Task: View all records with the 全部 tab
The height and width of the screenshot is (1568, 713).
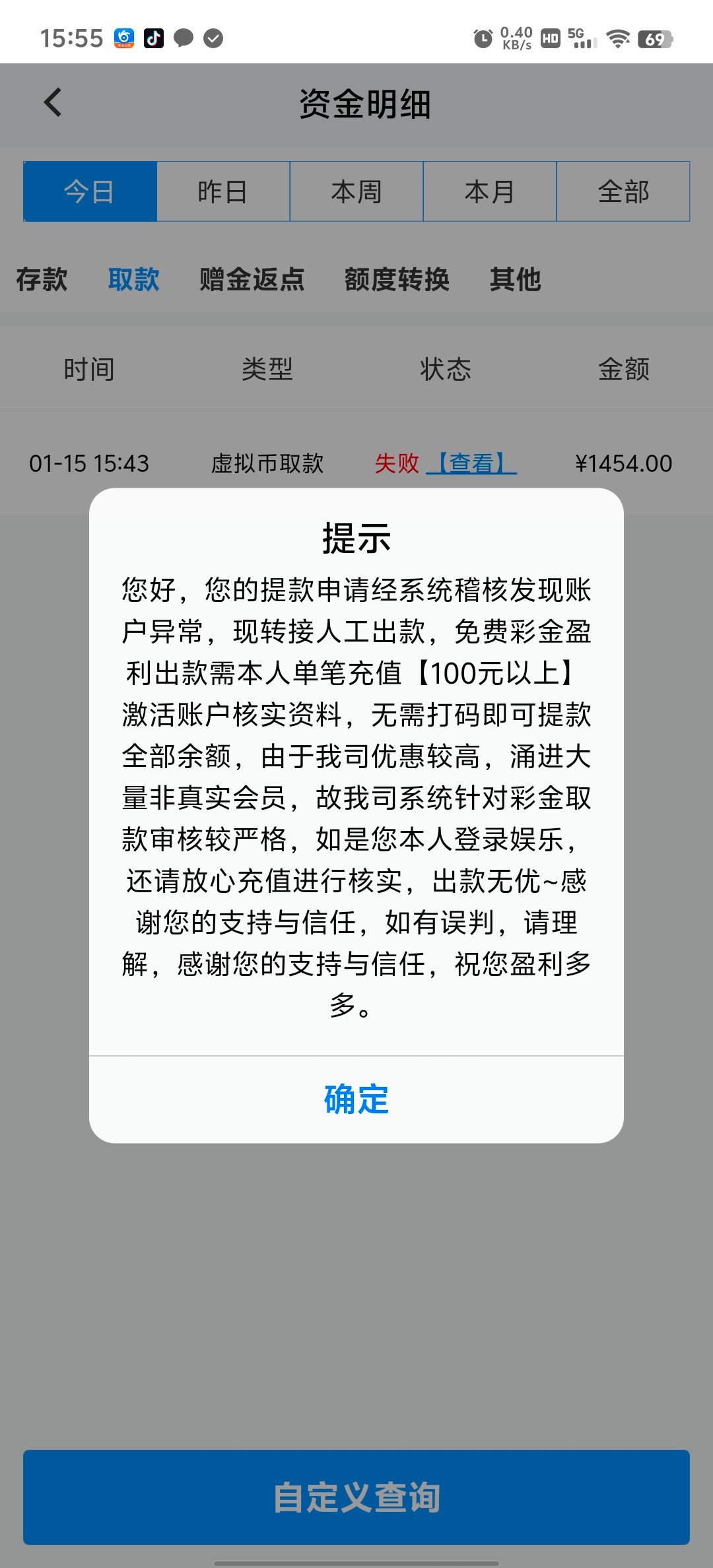Action: 623,191
